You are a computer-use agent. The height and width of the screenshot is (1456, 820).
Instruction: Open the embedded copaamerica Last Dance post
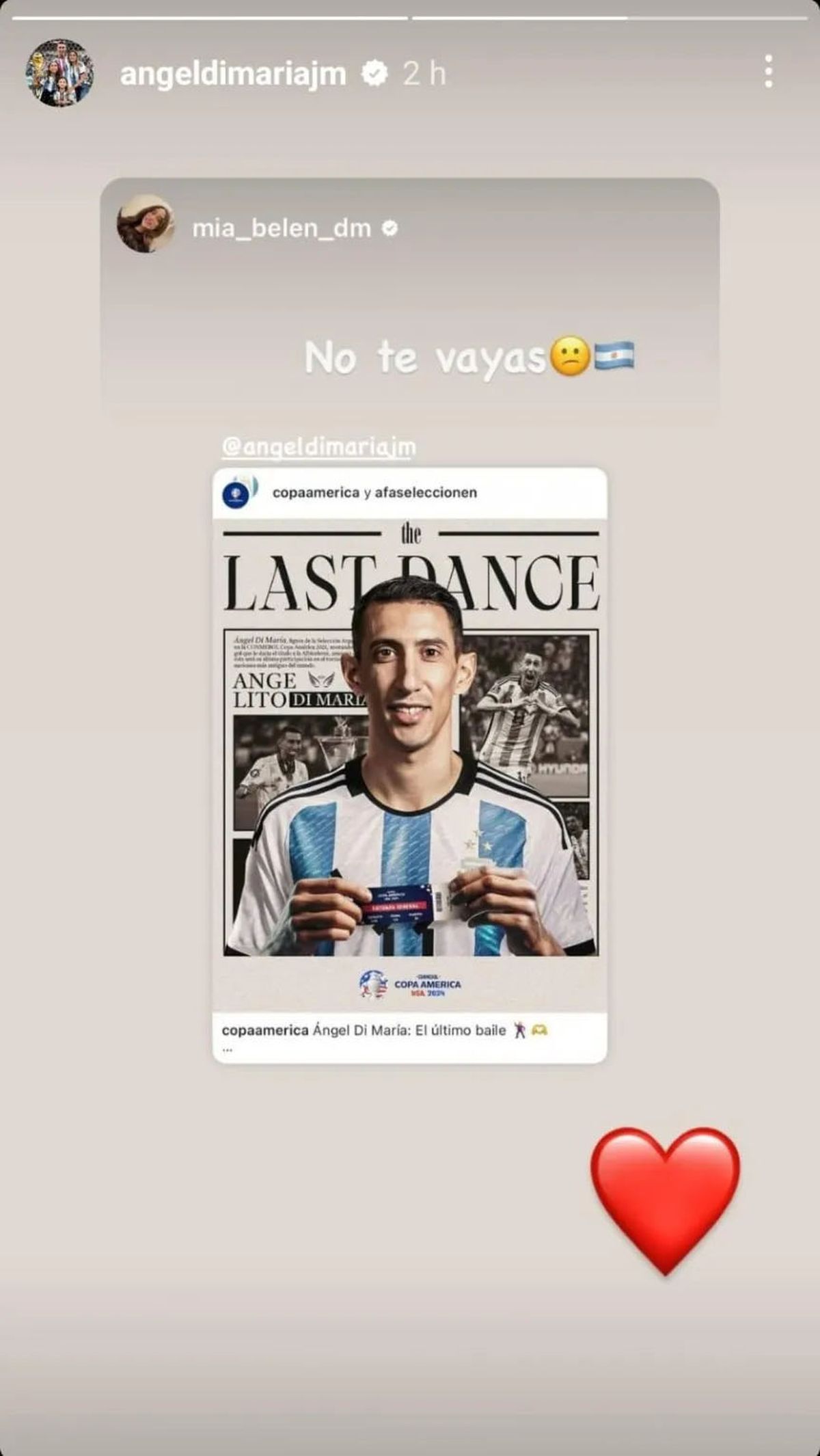click(410, 764)
